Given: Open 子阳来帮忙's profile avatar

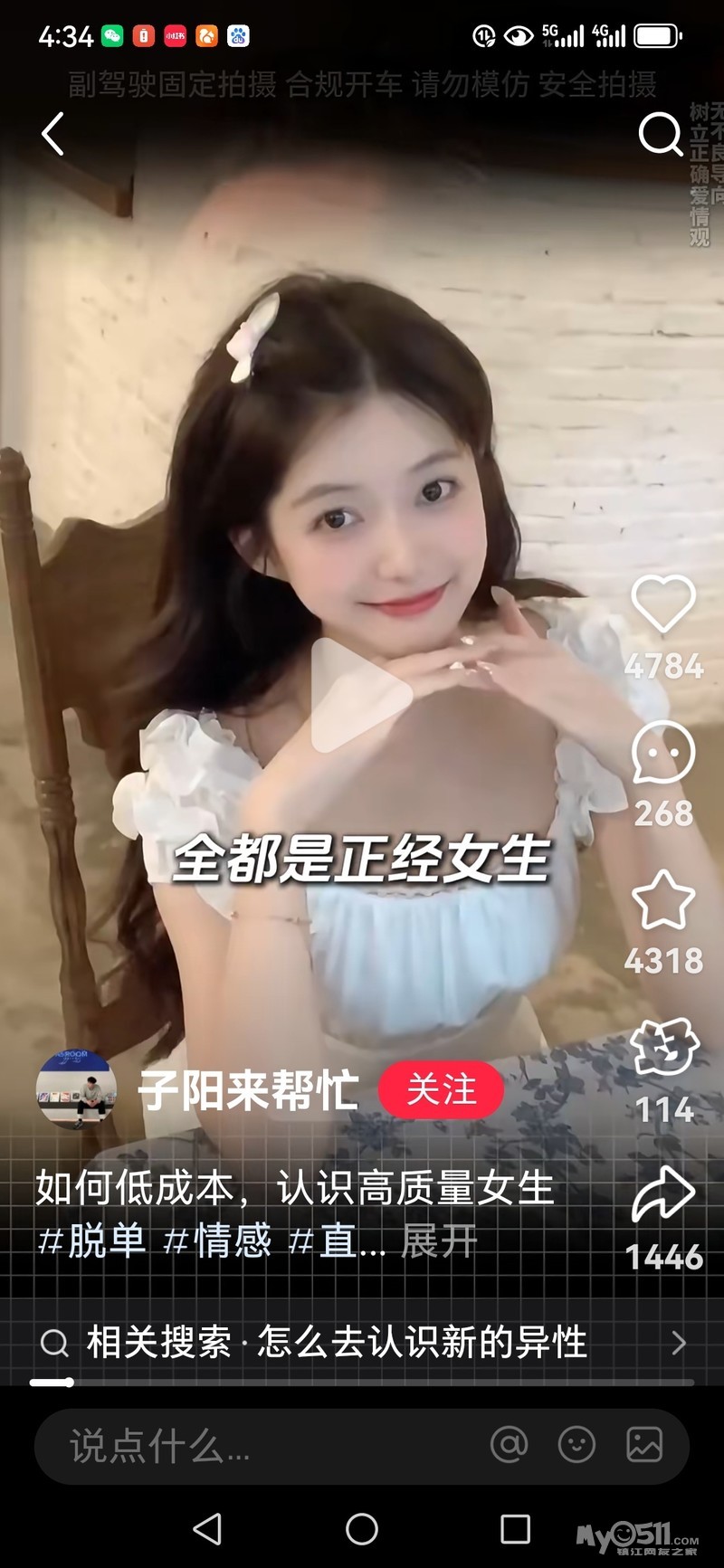Looking at the screenshot, I should point(76,1090).
